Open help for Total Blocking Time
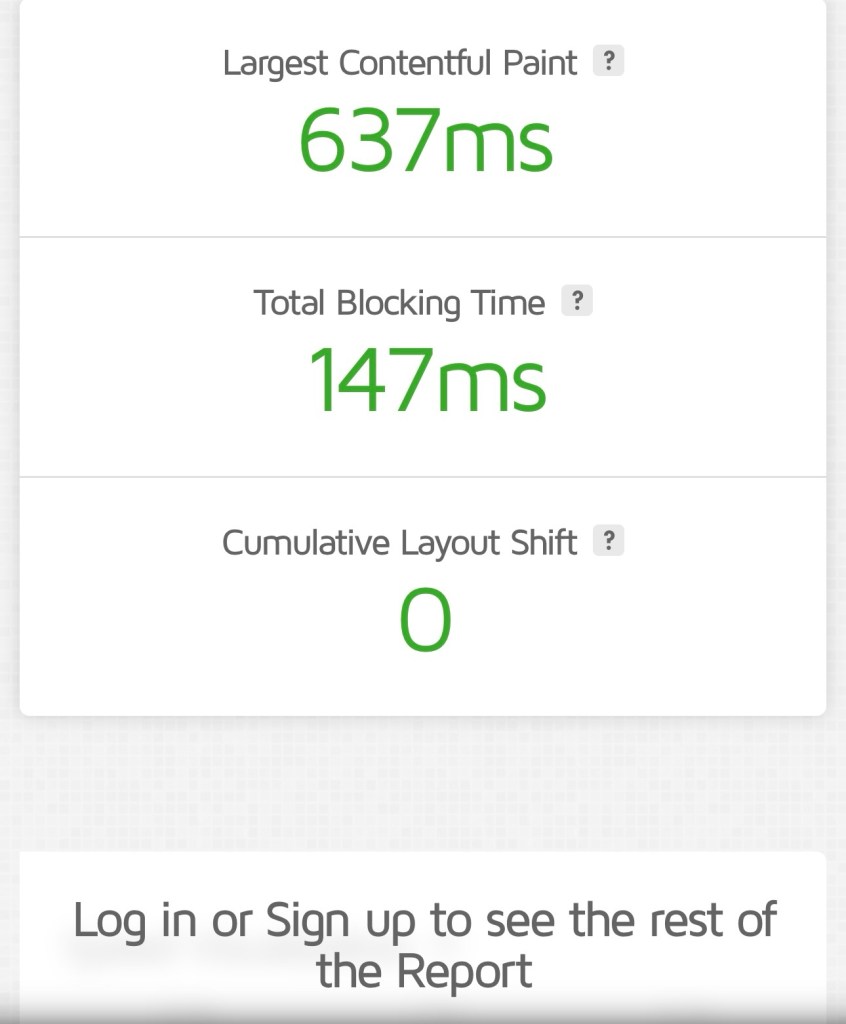Viewport: 846px width, 1024px height. click(x=577, y=301)
